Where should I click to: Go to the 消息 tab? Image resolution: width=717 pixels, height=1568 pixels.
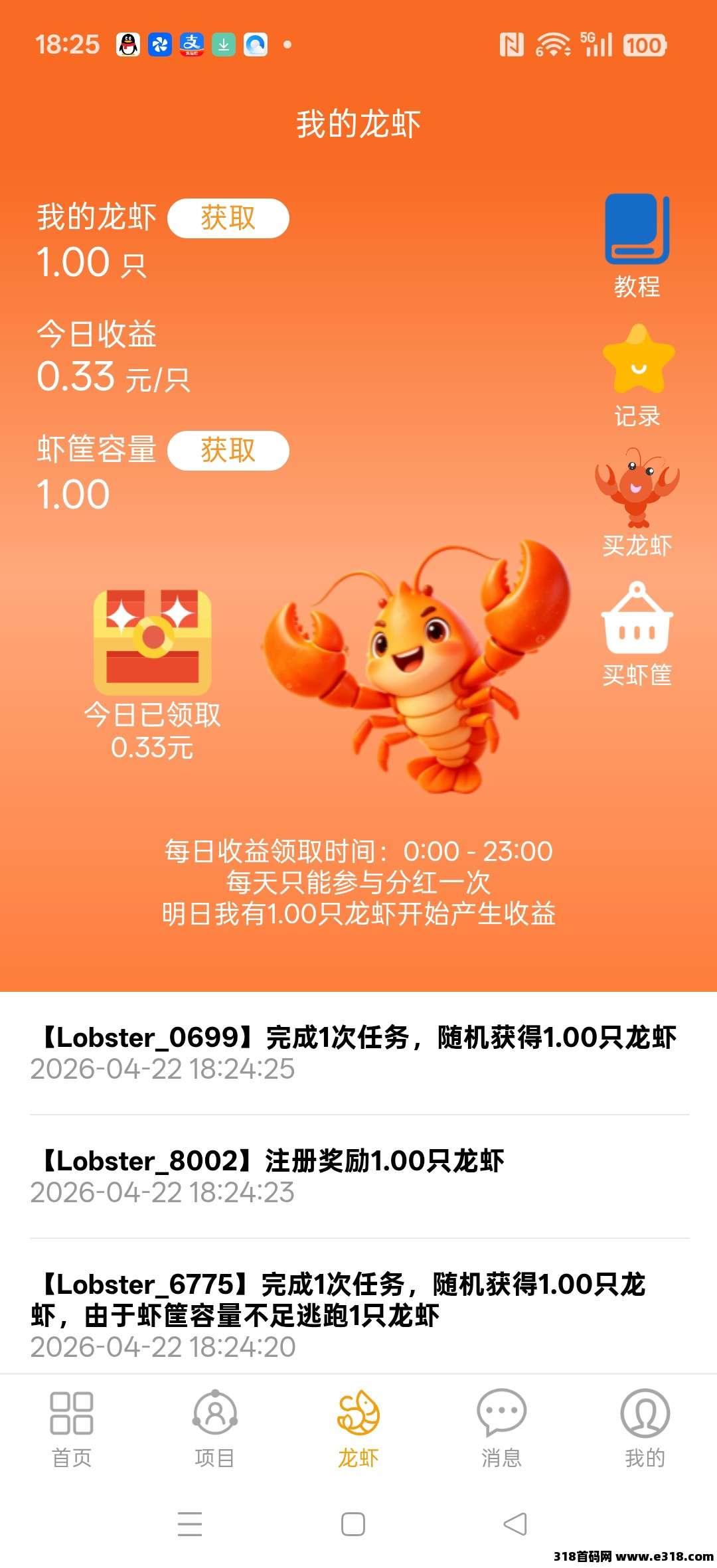pyautogui.click(x=501, y=1426)
